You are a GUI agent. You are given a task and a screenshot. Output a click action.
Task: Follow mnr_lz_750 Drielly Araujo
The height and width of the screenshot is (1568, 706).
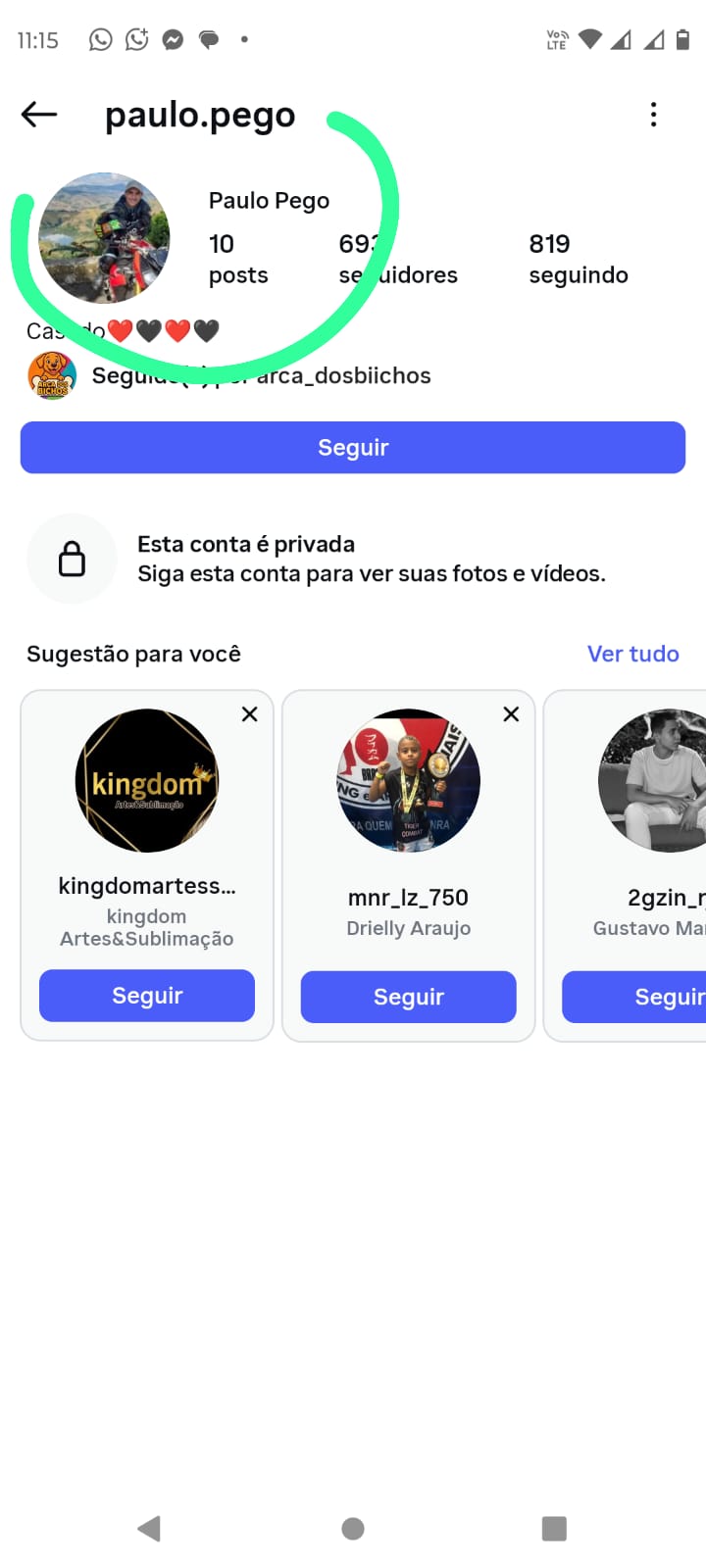click(x=408, y=997)
